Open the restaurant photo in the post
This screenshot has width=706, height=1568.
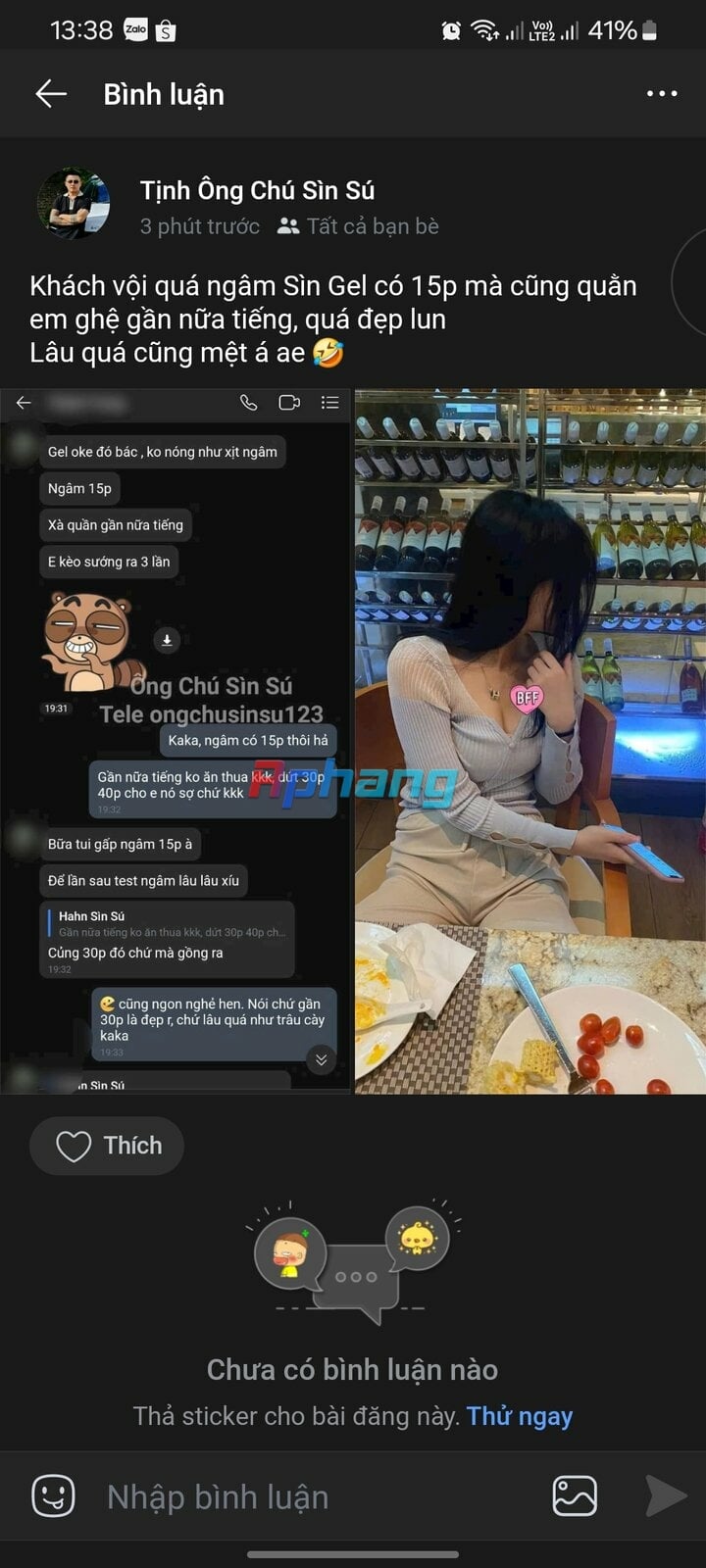(530, 741)
